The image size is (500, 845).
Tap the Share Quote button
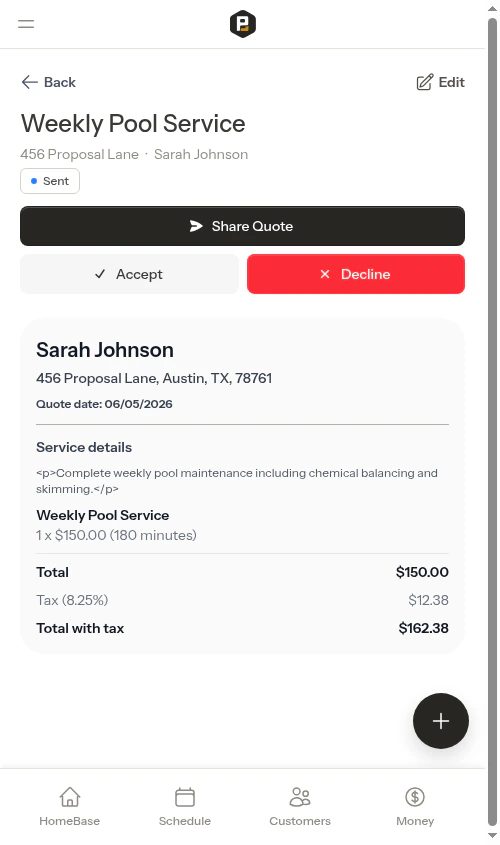pyautogui.click(x=242, y=226)
